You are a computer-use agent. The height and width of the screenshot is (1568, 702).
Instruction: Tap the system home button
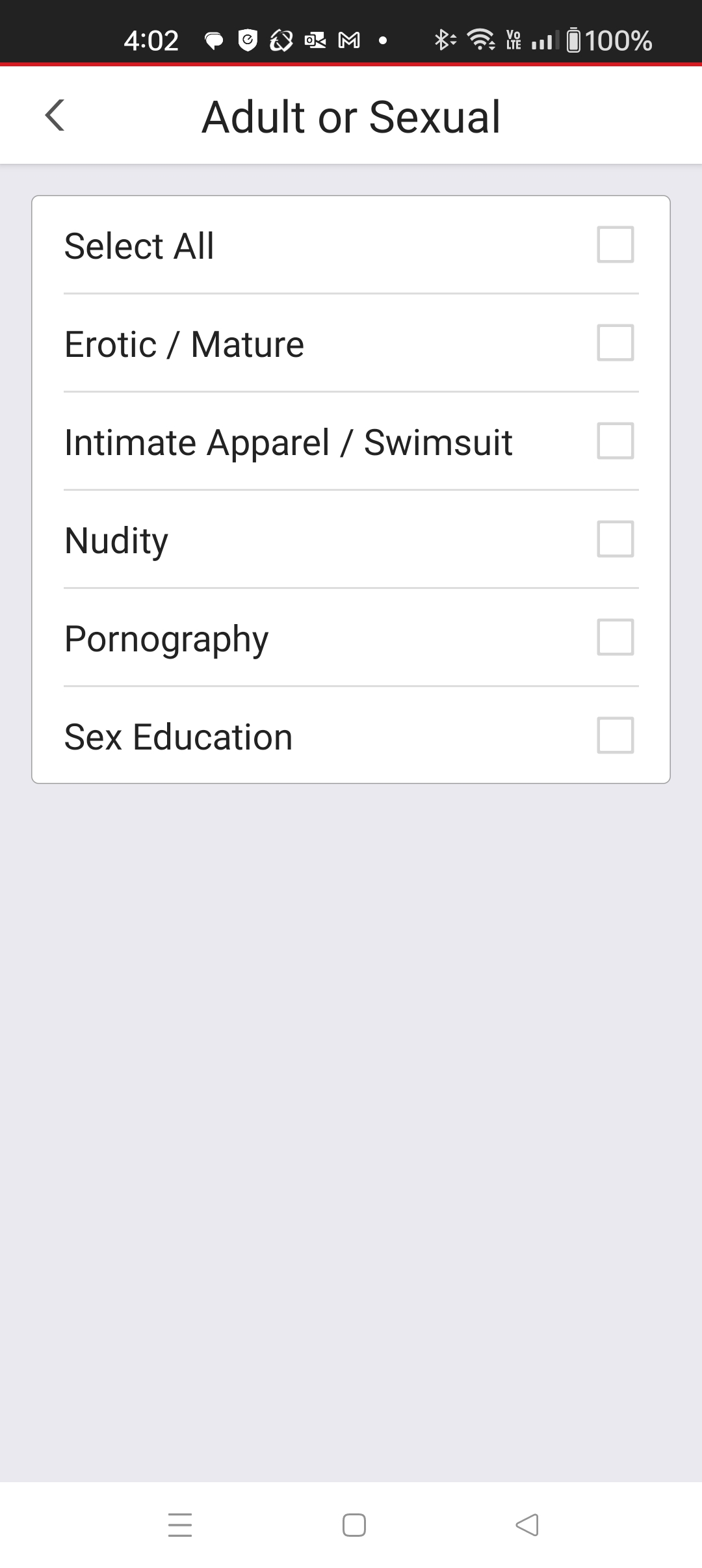[354, 1524]
